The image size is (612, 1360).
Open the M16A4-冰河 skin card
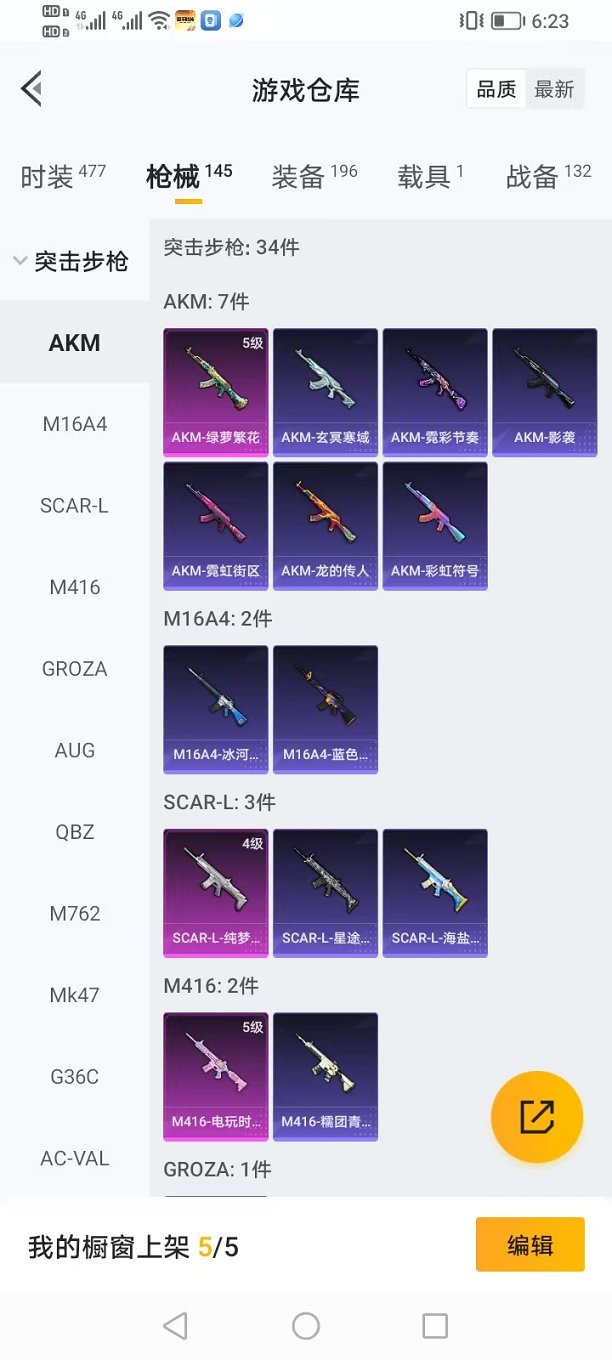click(x=216, y=708)
